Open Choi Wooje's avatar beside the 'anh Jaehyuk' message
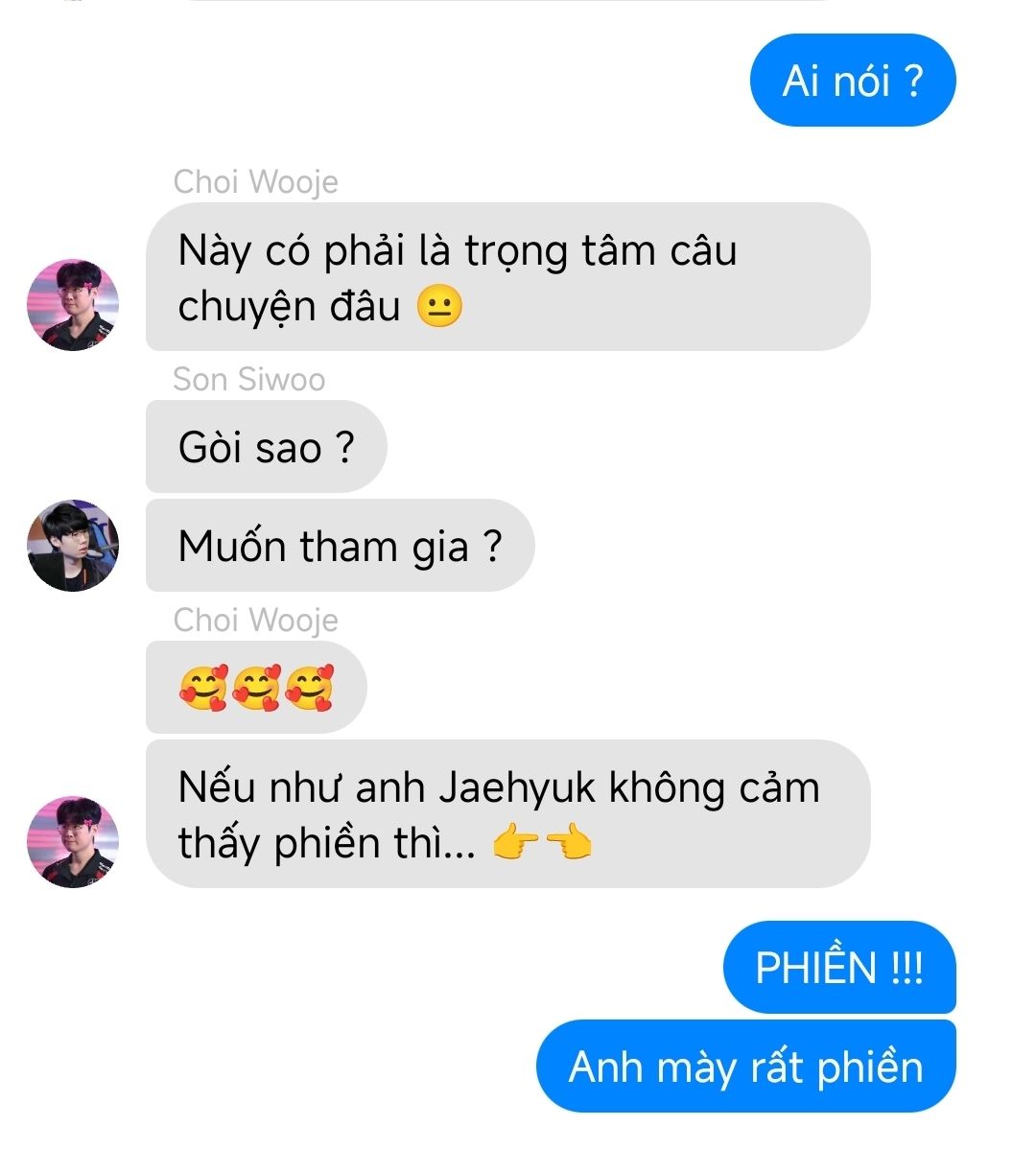 pyautogui.click(x=73, y=840)
